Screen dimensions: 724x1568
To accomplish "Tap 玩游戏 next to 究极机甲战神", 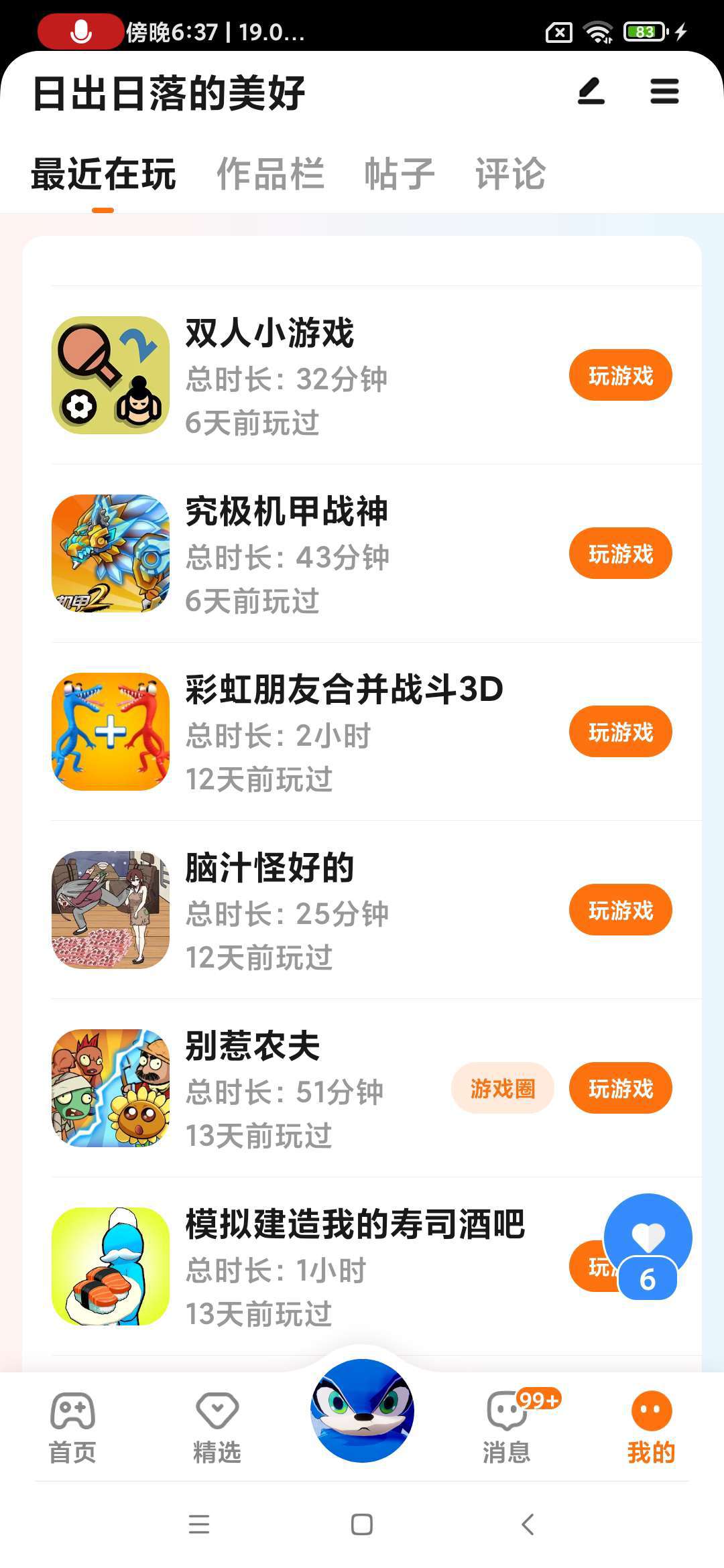I will point(620,553).
